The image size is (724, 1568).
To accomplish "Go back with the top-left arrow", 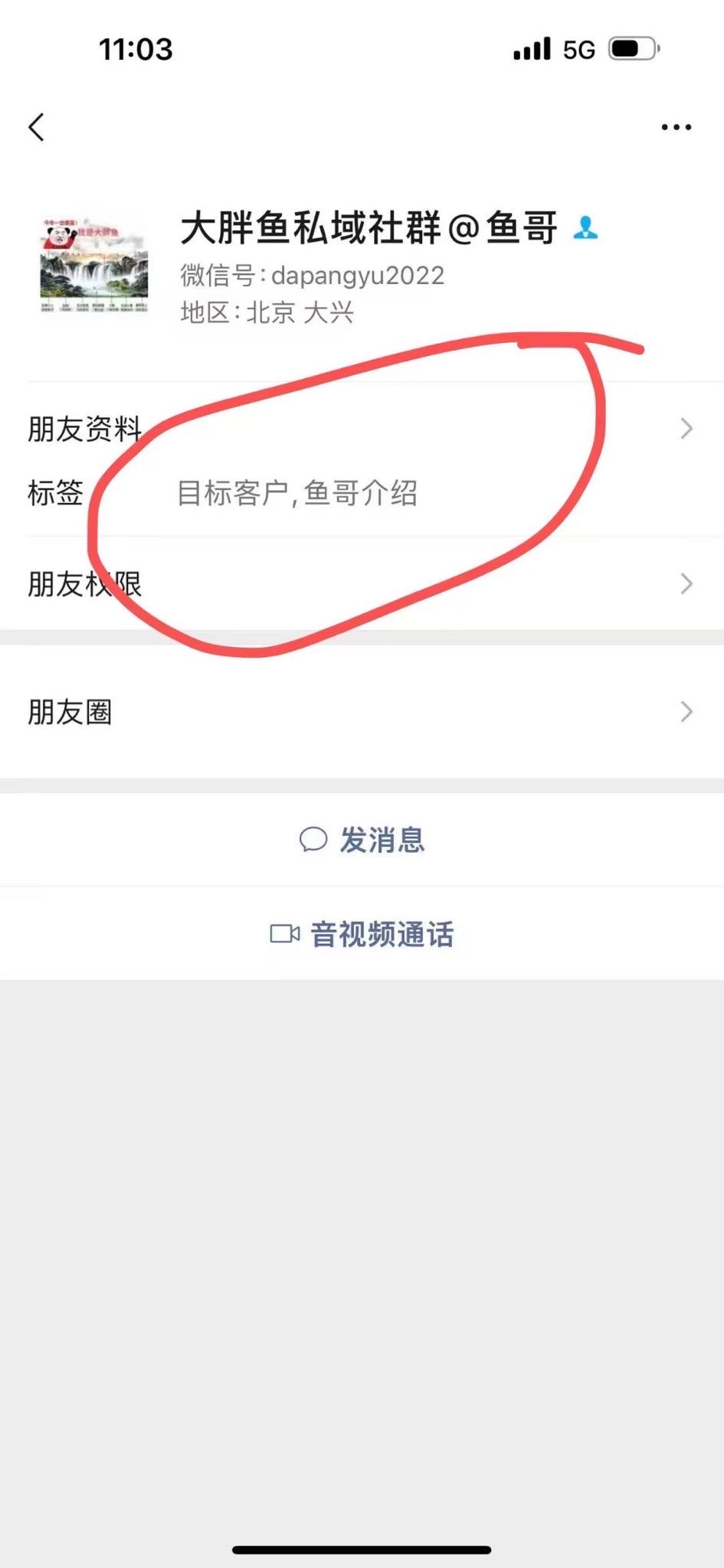I will point(37,127).
